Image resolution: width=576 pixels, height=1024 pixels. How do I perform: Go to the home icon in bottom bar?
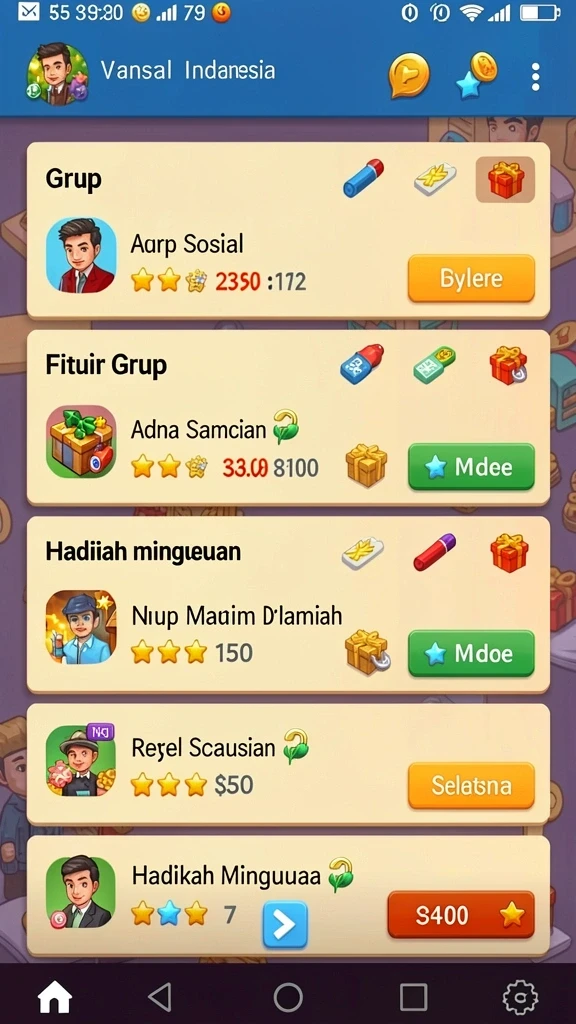pos(55,997)
